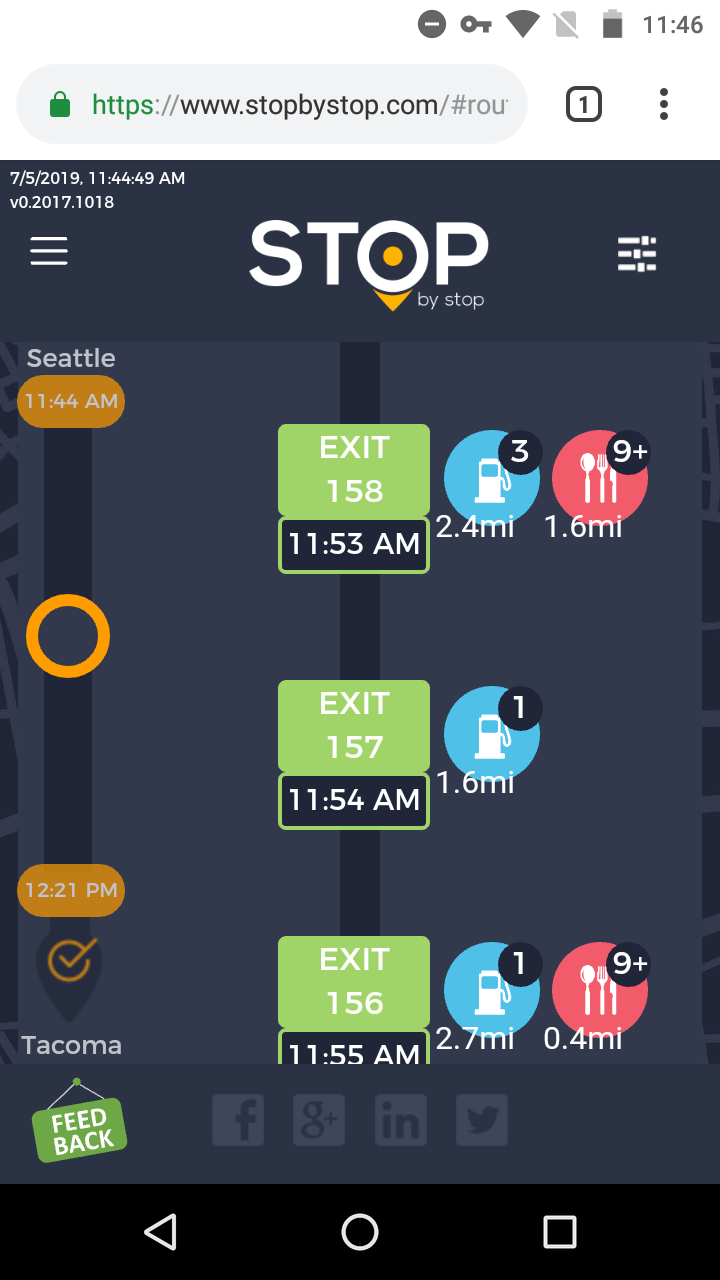View gas station at Exit 157
The image size is (720, 1280).
click(x=491, y=734)
